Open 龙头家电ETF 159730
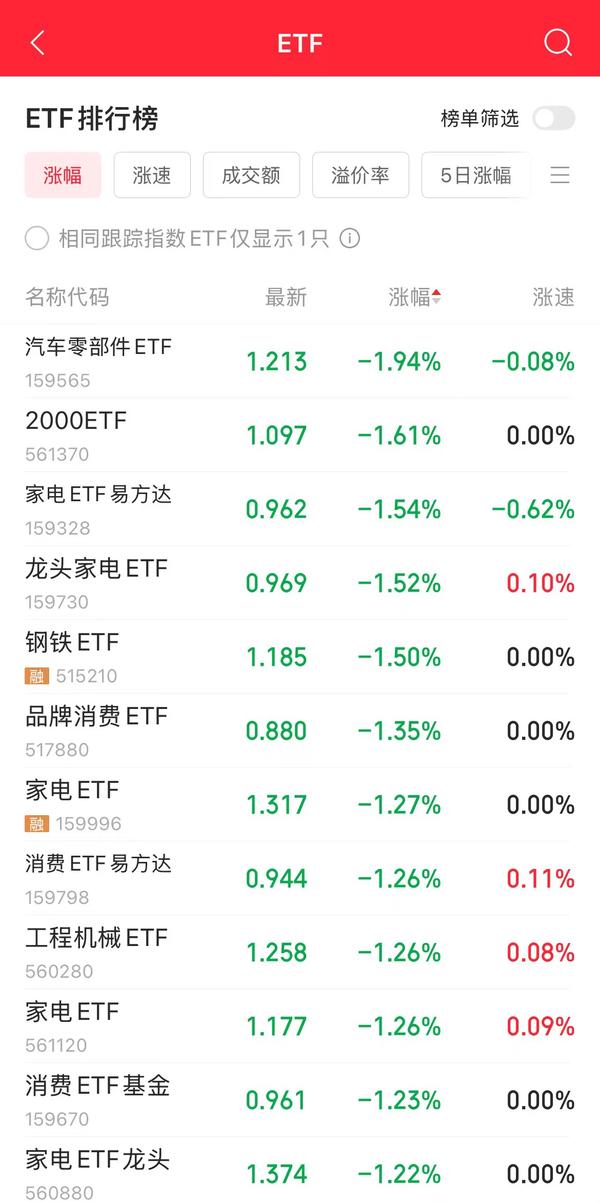The width and height of the screenshot is (600, 1202). click(300, 583)
